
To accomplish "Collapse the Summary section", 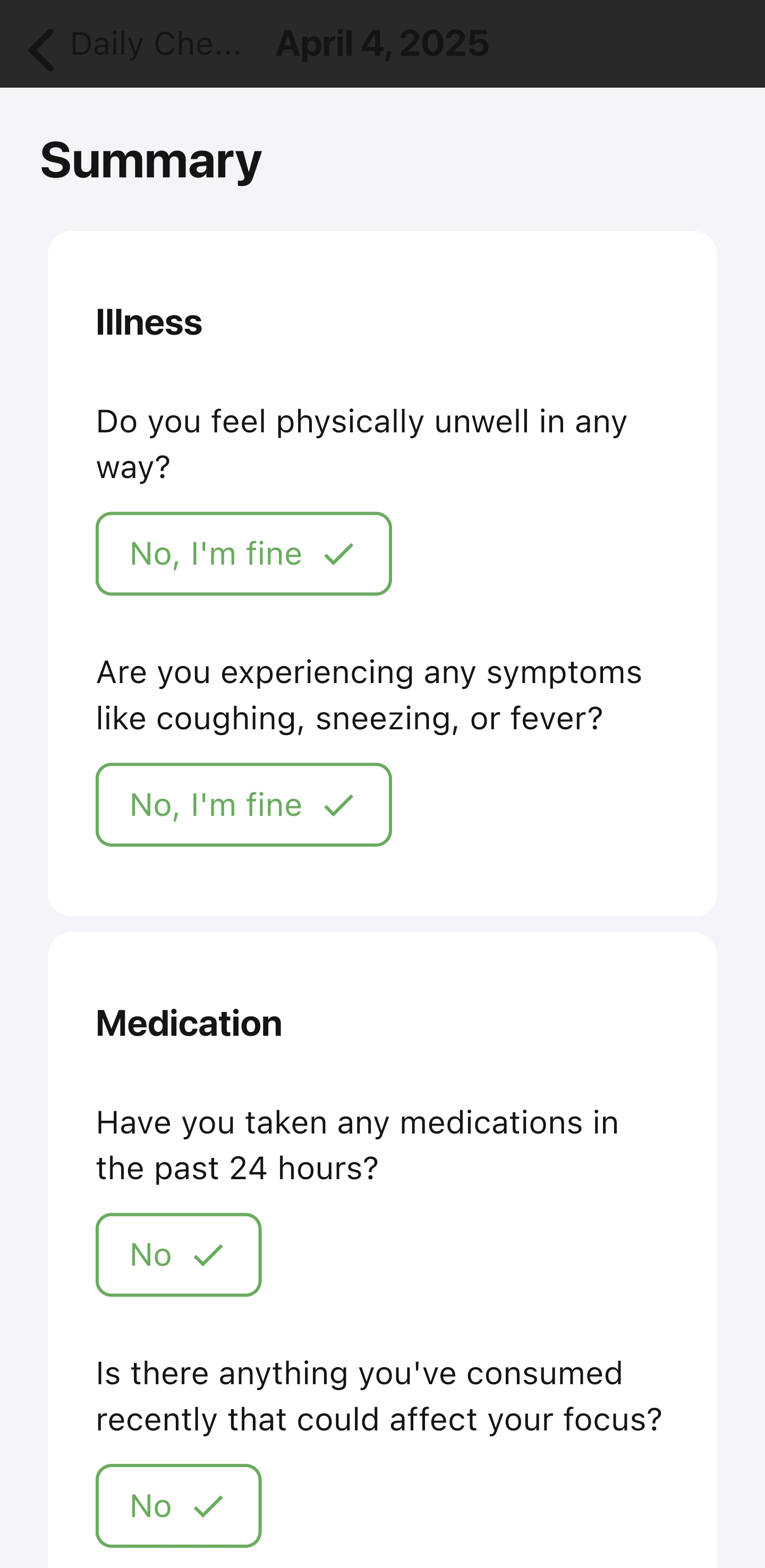I will pos(149,159).
